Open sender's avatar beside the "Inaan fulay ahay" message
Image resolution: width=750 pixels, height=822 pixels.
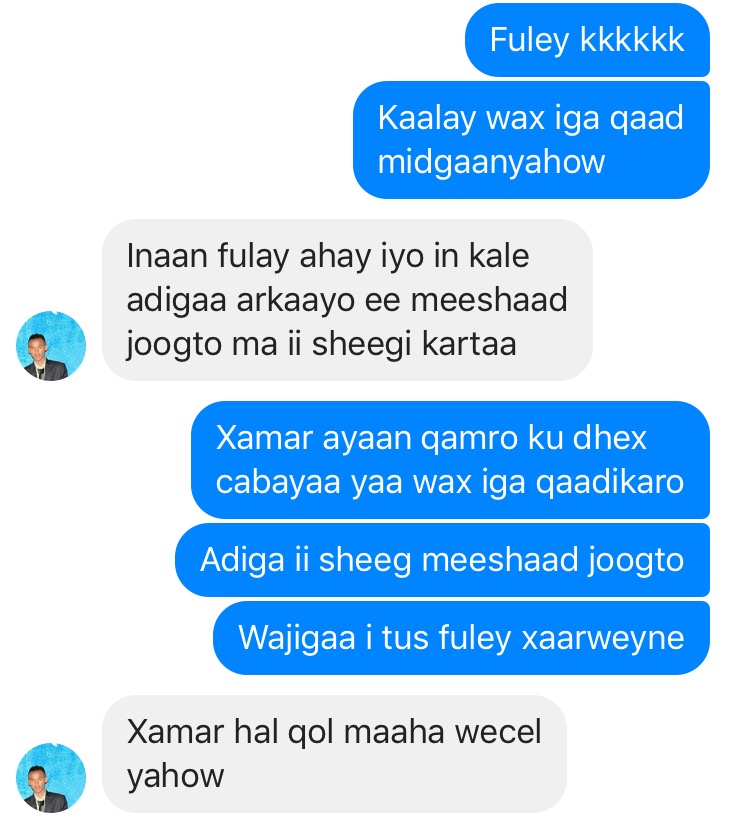(x=51, y=346)
